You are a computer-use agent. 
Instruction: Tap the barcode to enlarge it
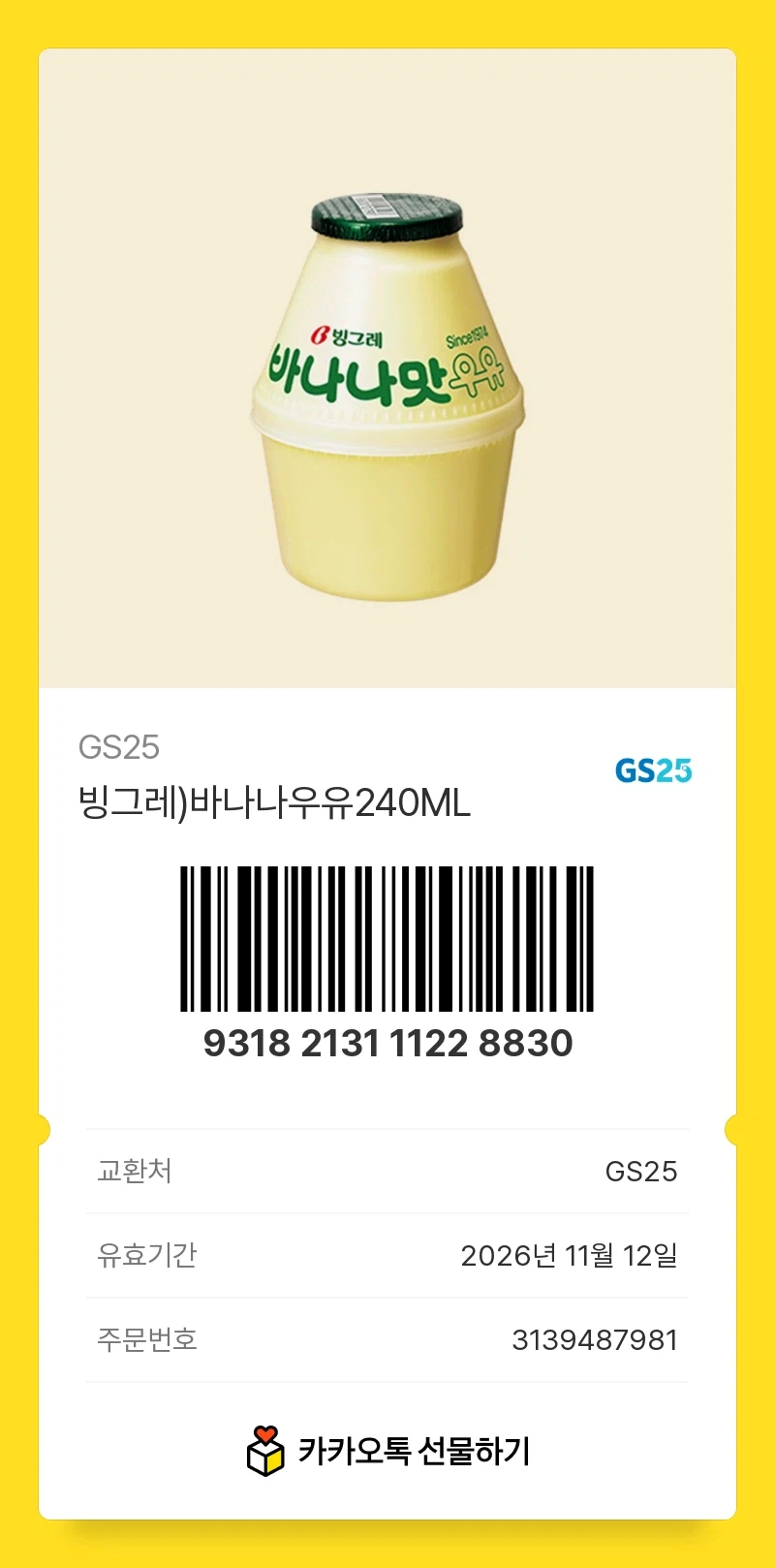point(387,935)
